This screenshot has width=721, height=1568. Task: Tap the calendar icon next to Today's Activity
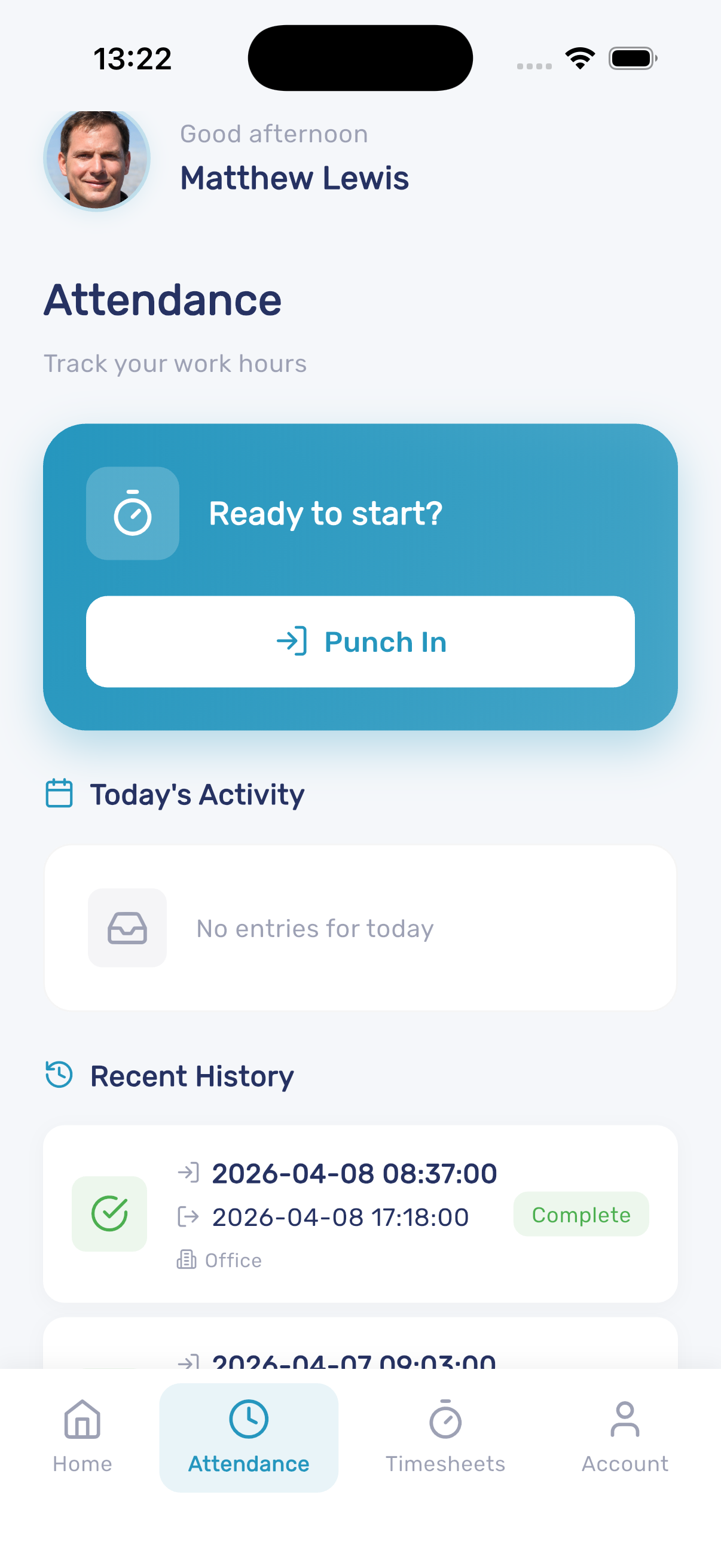tap(59, 792)
